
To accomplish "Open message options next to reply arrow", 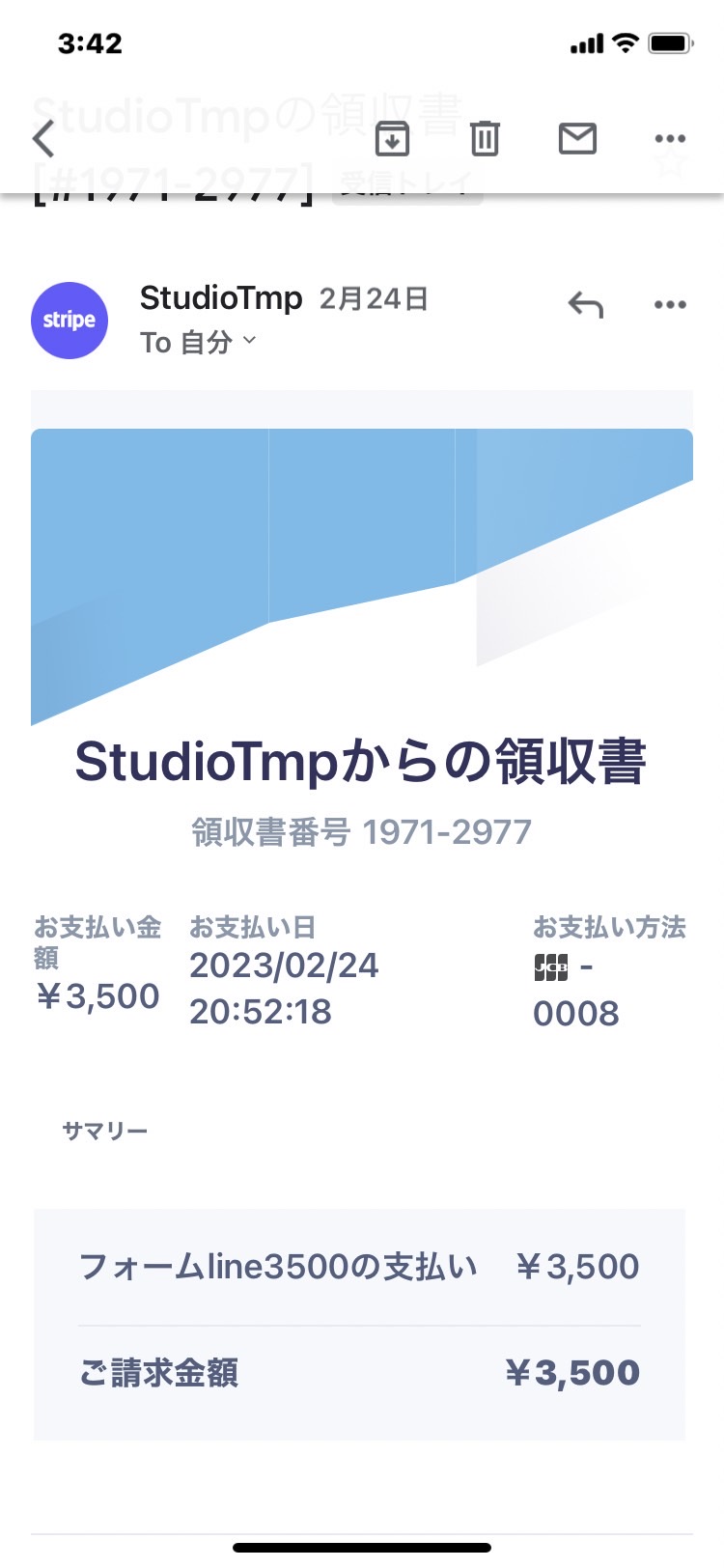I will (670, 305).
